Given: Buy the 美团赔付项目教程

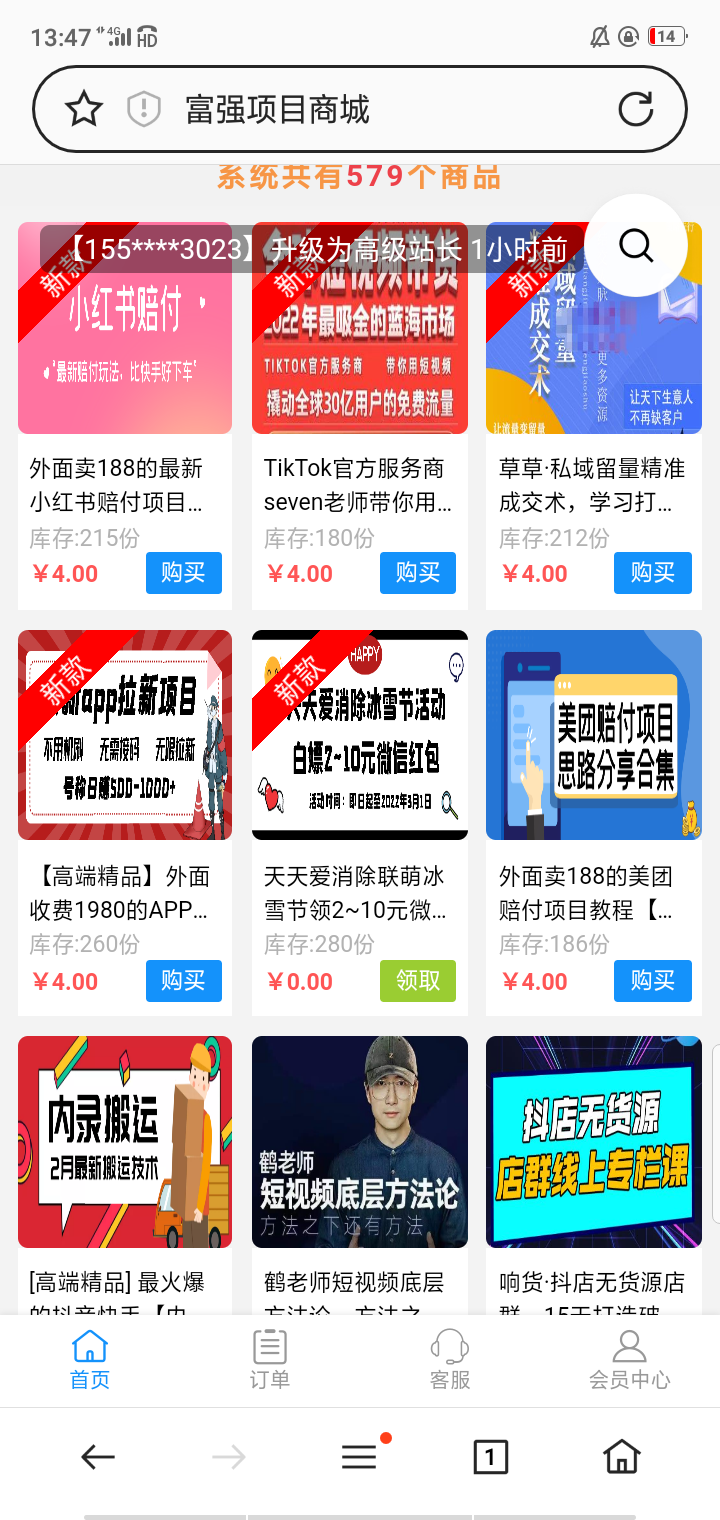Looking at the screenshot, I should pos(652,981).
